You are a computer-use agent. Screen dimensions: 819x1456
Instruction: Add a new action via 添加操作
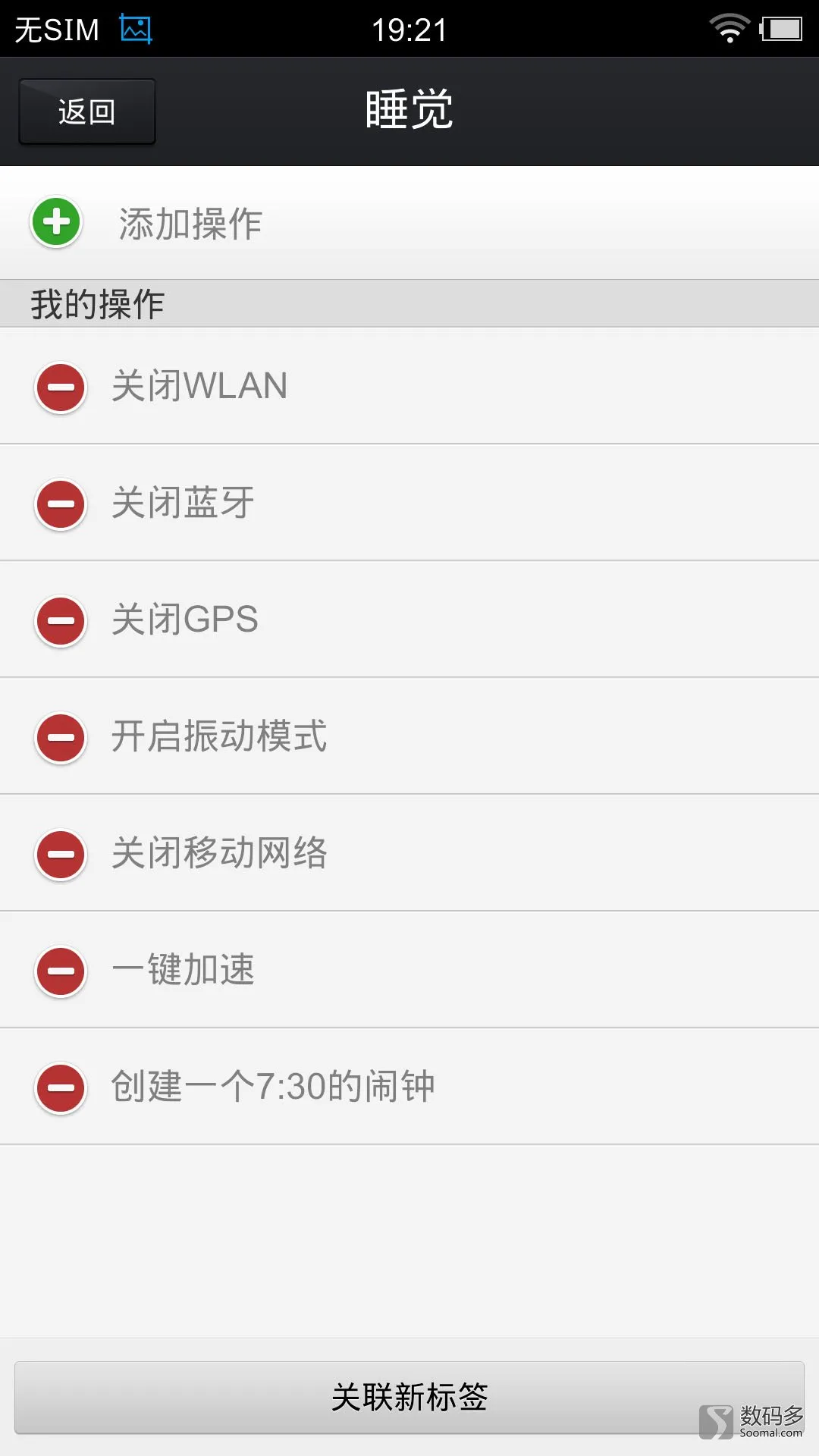[409, 223]
